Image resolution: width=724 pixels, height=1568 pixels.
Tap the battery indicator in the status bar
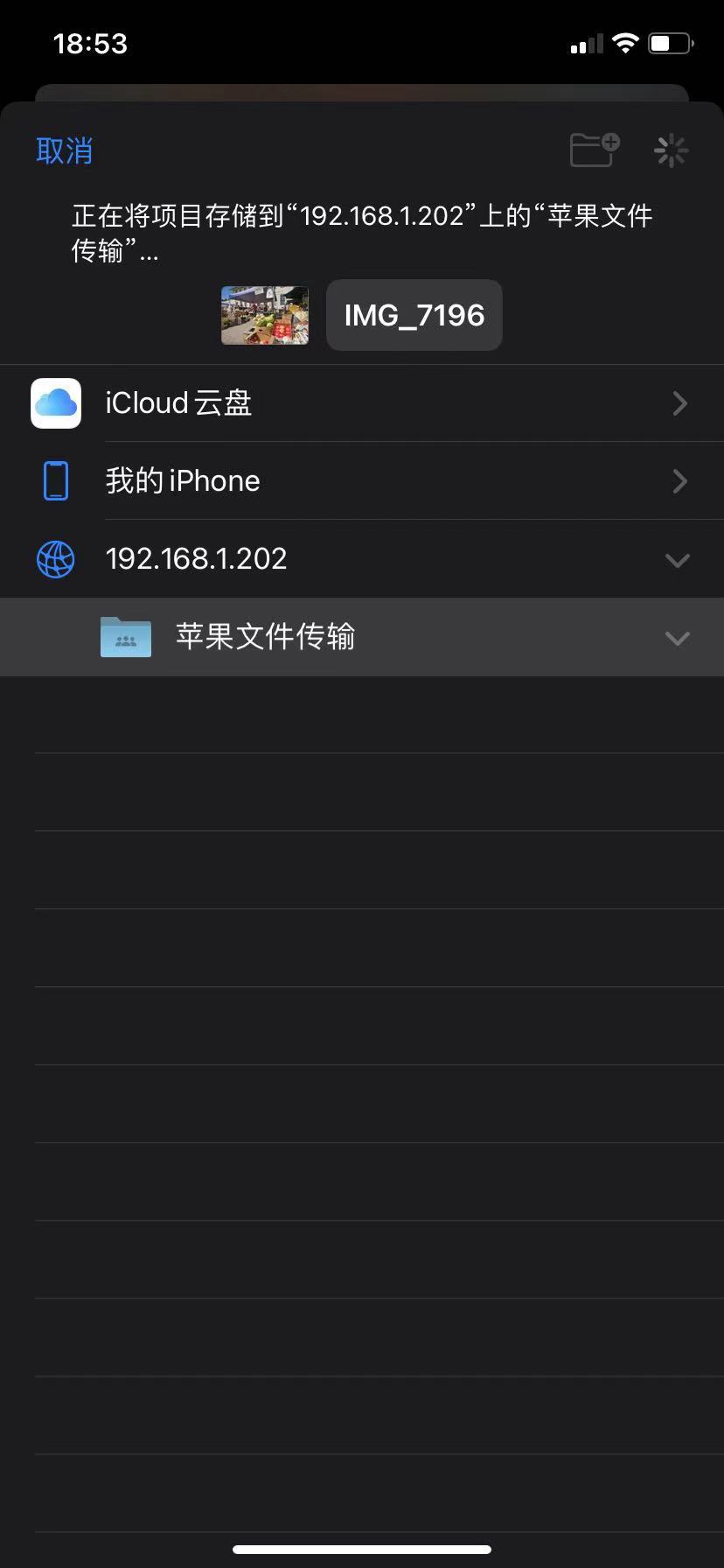(668, 42)
